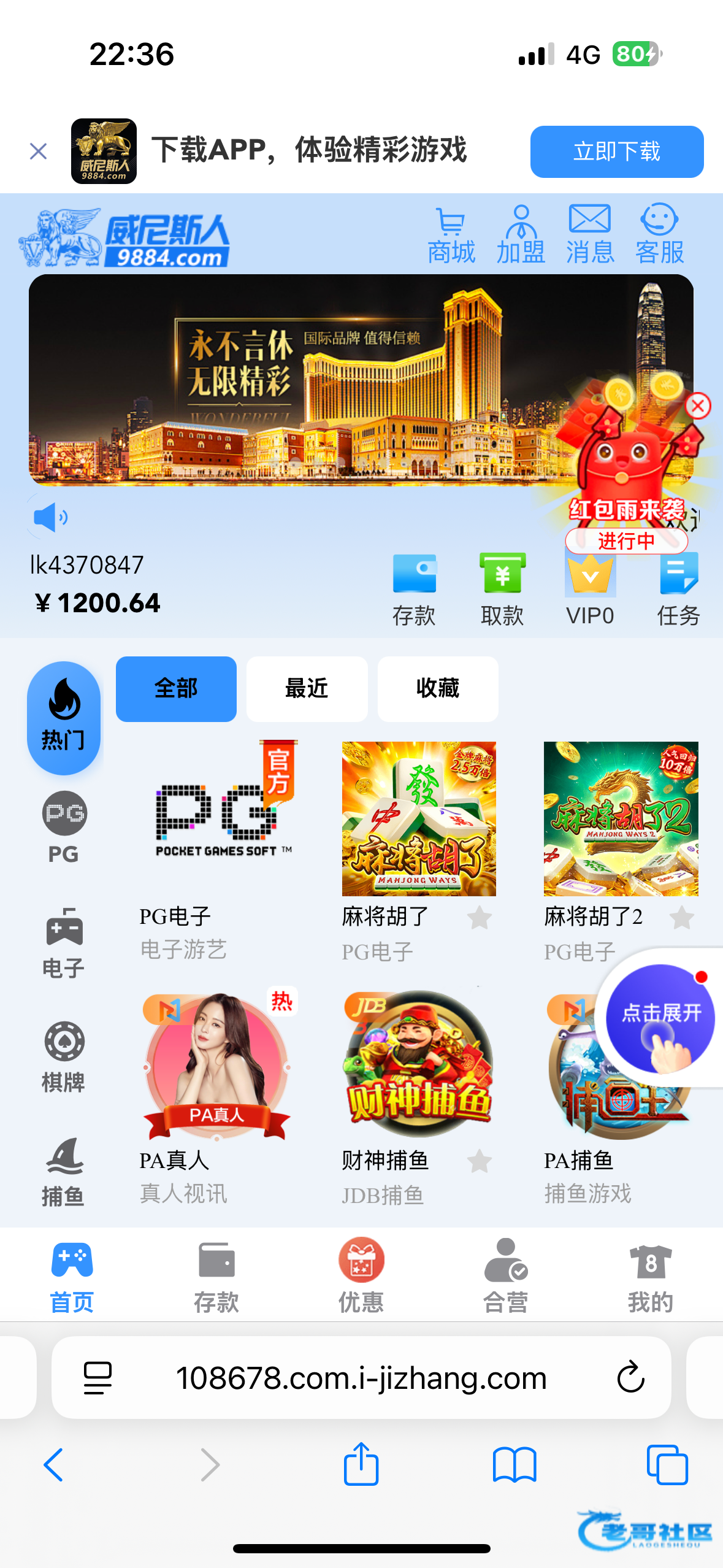Screen dimensions: 723x1568
Task: Go to the 优惠 promotions tab
Action: 361,1275
